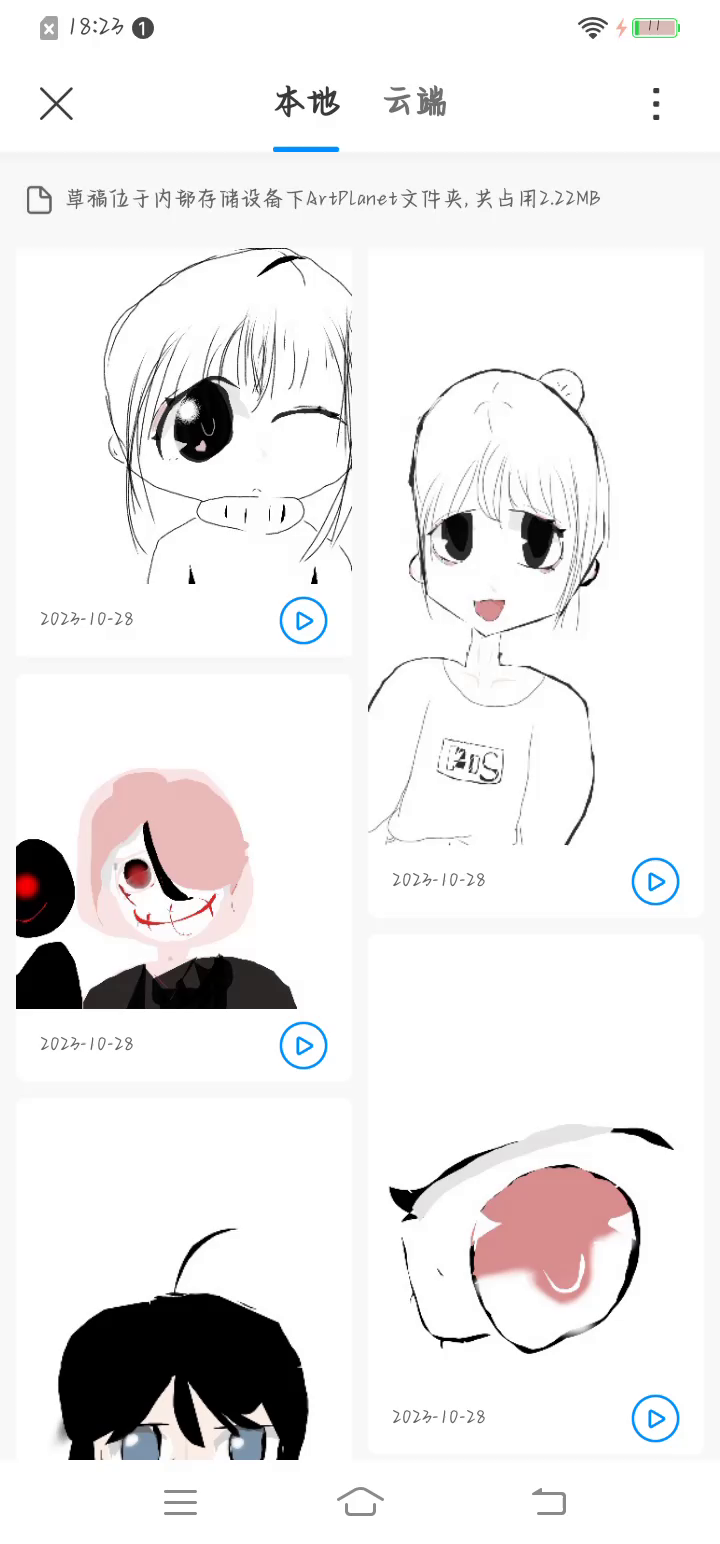Open the girl with hair bun drawing
Image resolution: width=720 pixels, height=1544 pixels.
535,580
